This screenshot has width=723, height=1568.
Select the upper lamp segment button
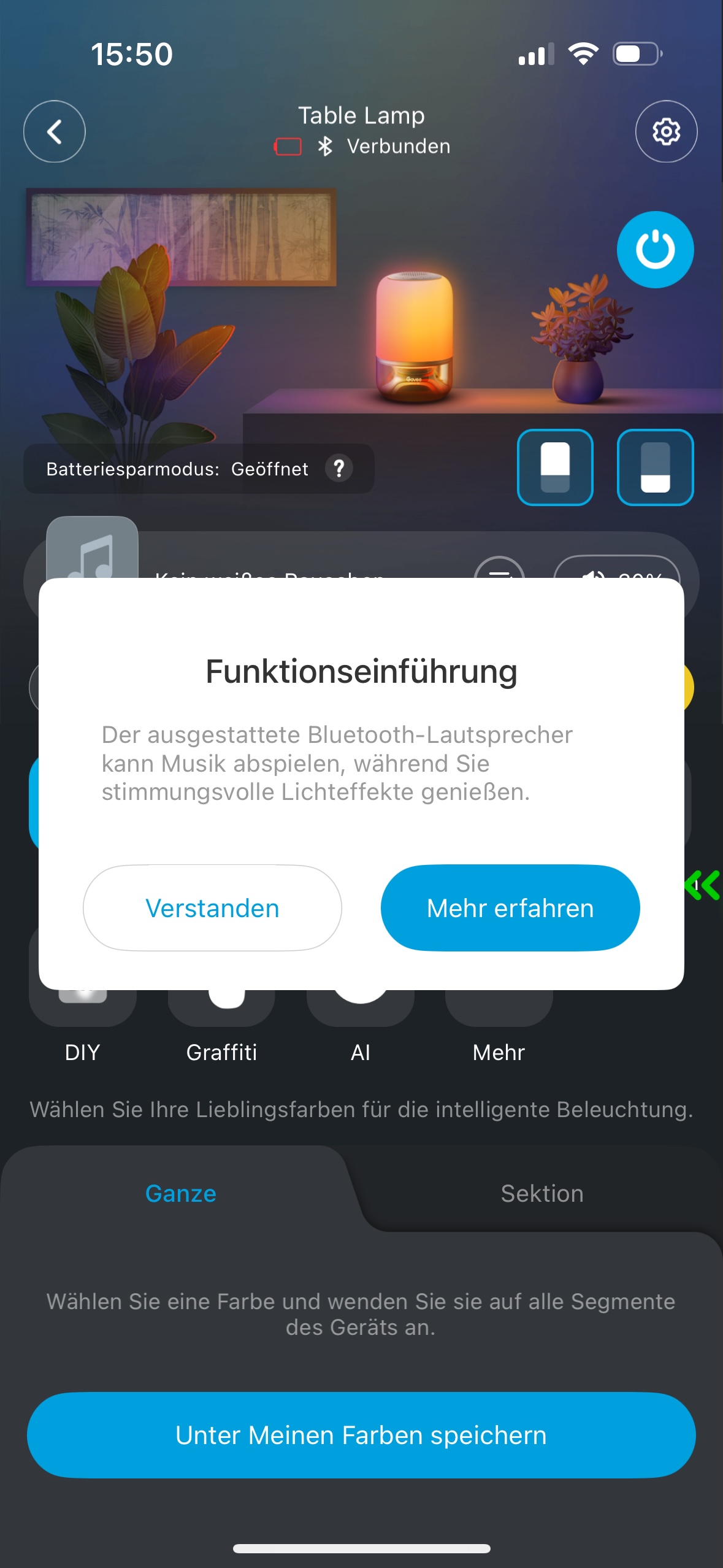pos(555,467)
